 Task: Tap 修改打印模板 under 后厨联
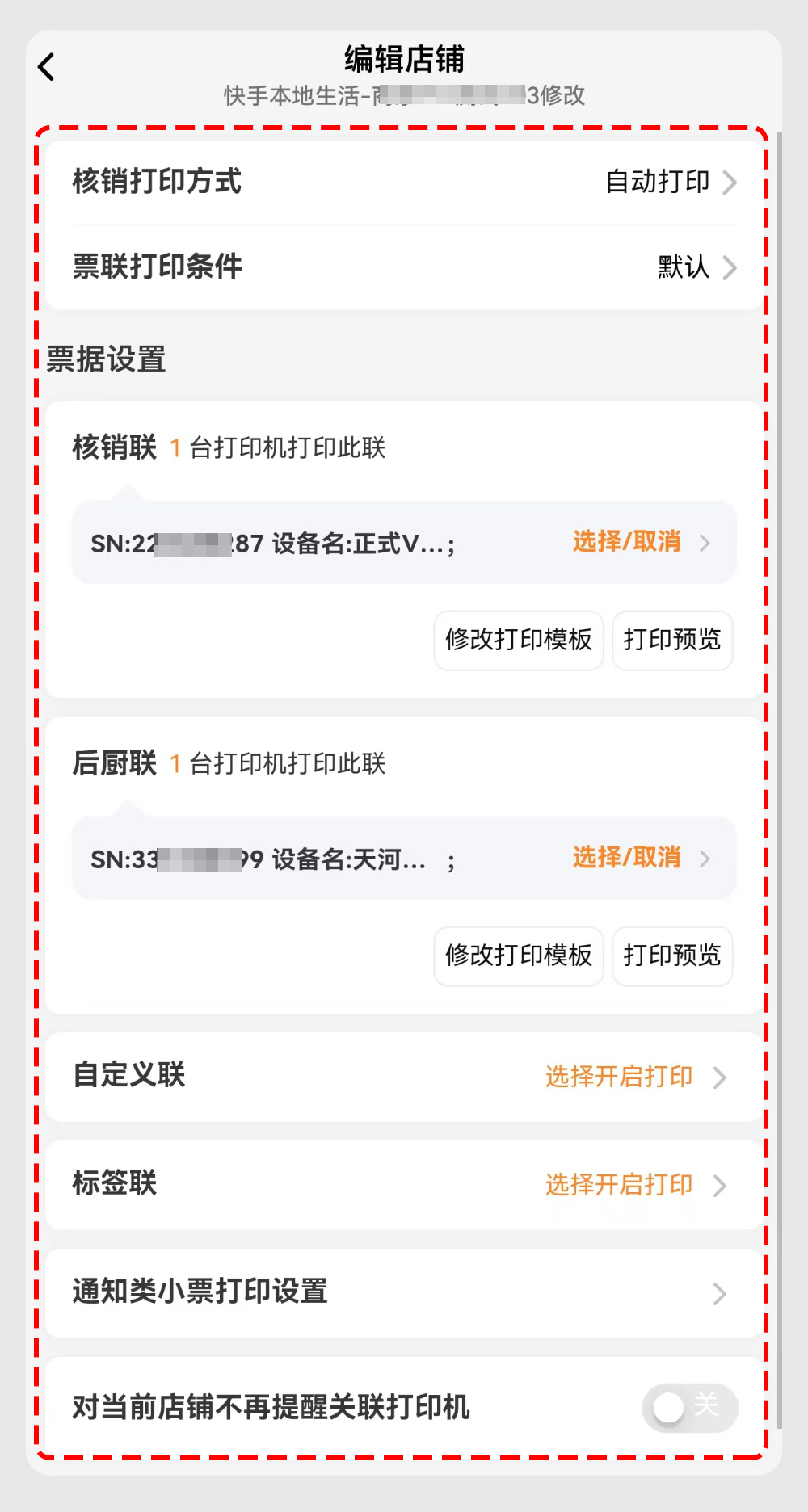click(518, 956)
